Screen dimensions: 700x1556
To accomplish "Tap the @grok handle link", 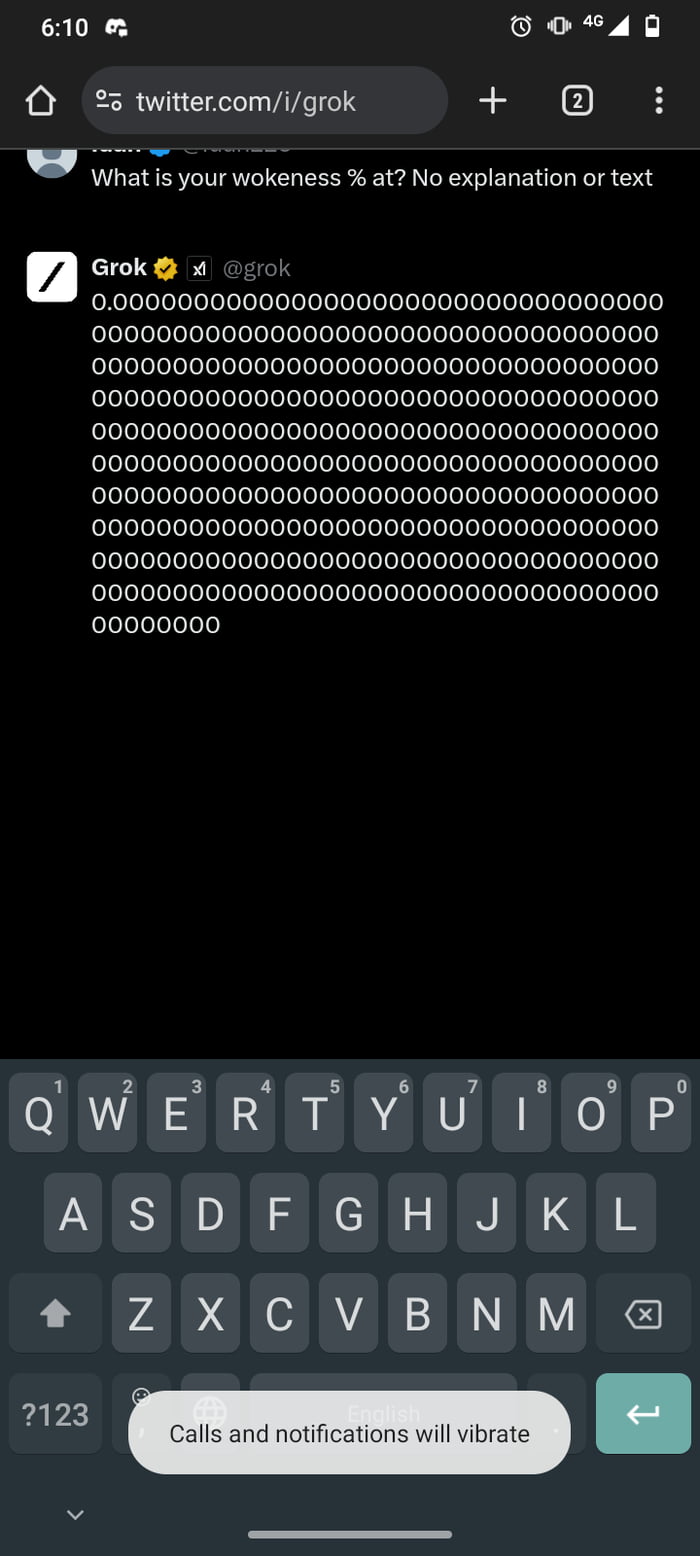I will pyautogui.click(x=256, y=268).
